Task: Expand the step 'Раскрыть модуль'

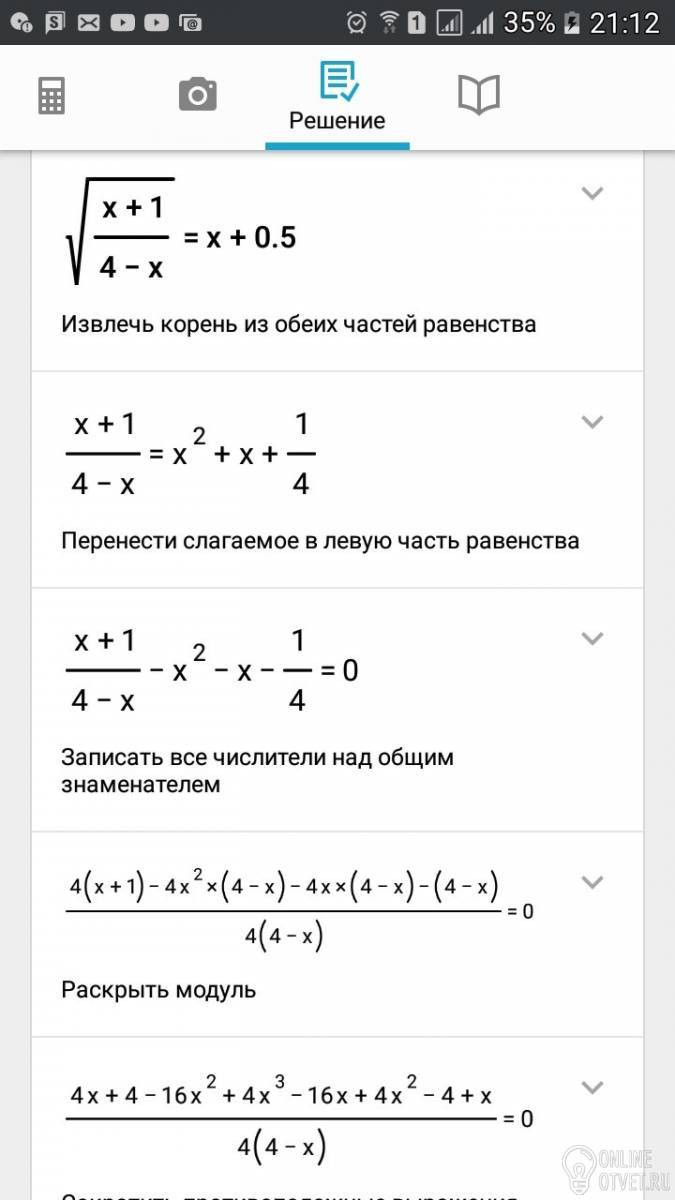Action: [593, 882]
